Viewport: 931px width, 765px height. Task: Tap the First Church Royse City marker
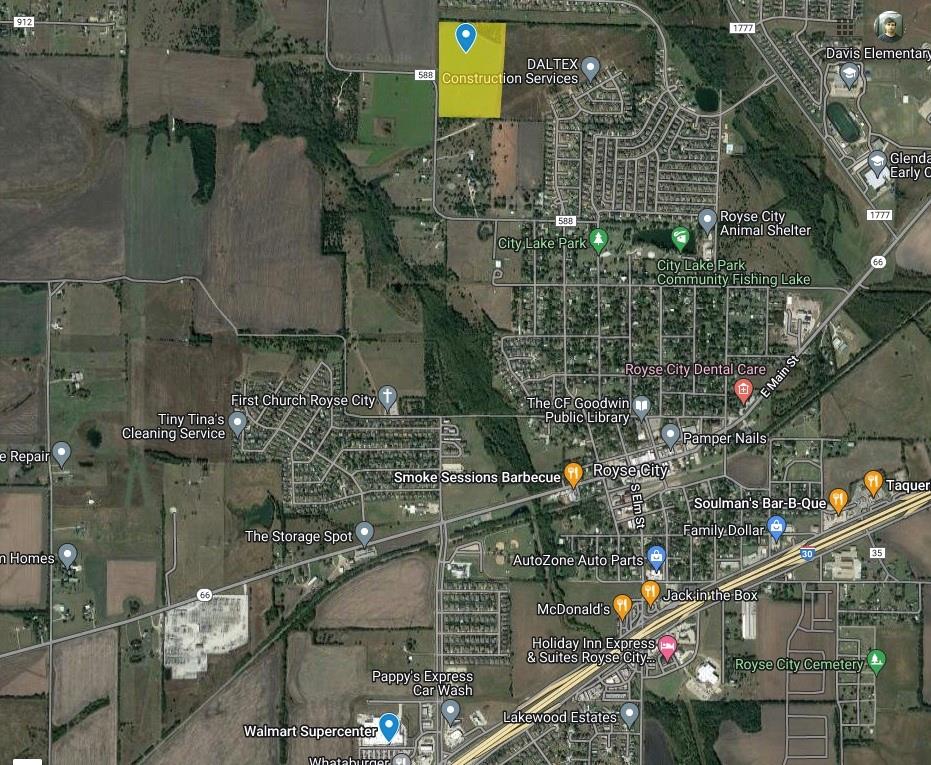(388, 397)
